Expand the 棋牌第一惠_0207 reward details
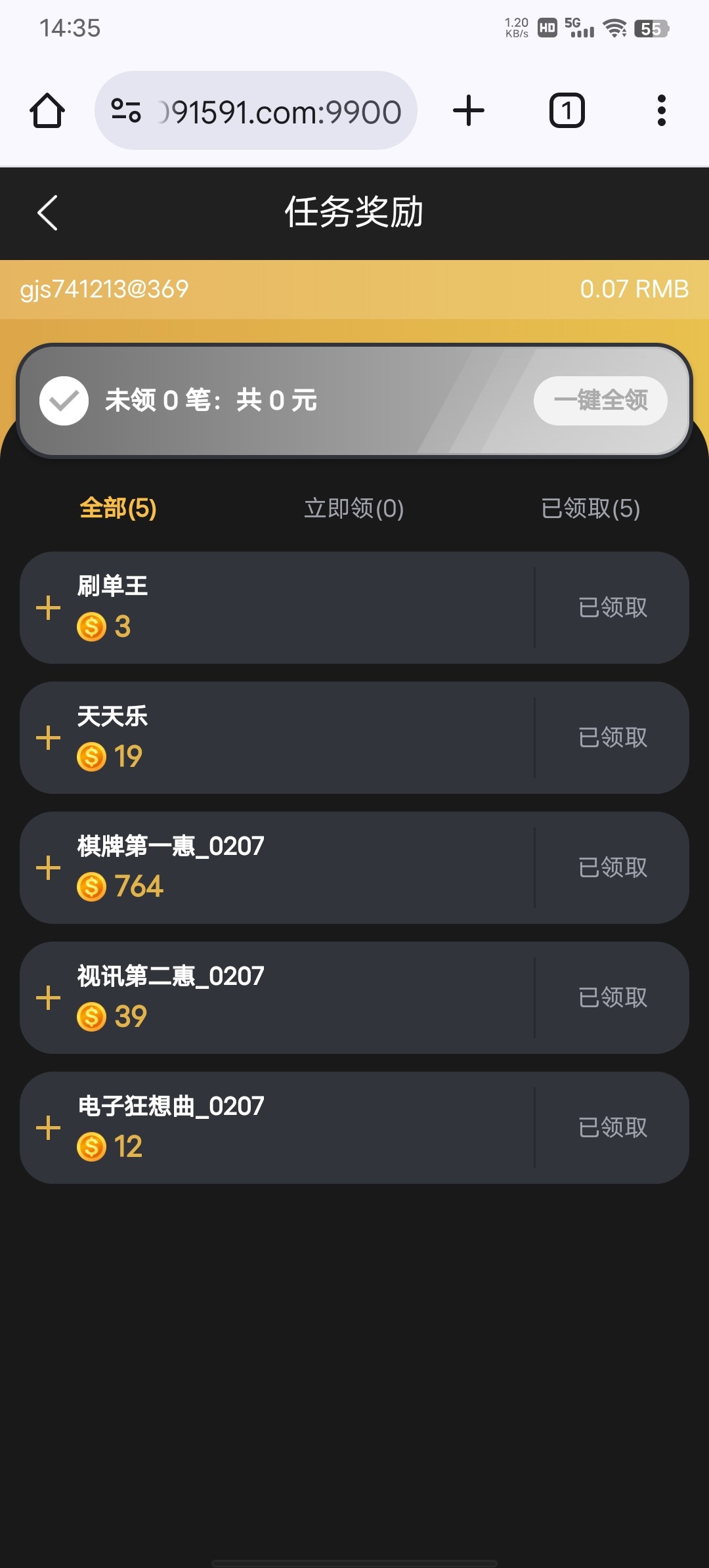709x1568 pixels. pos(48,868)
